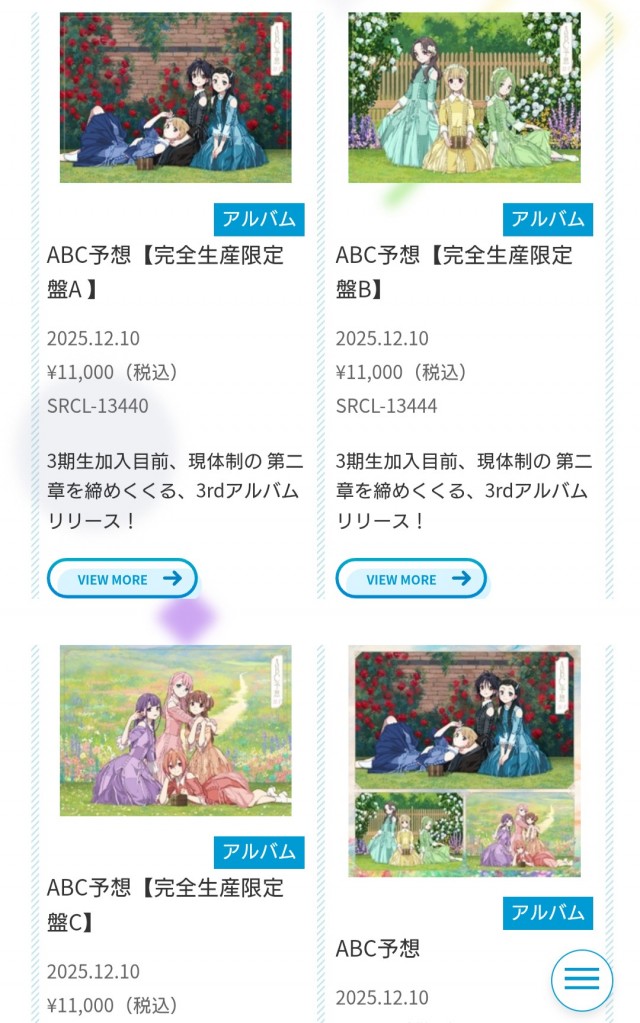Open the ABC予想 regular album cover collage
Image resolution: width=640 pixels, height=1023 pixels.
(464, 761)
